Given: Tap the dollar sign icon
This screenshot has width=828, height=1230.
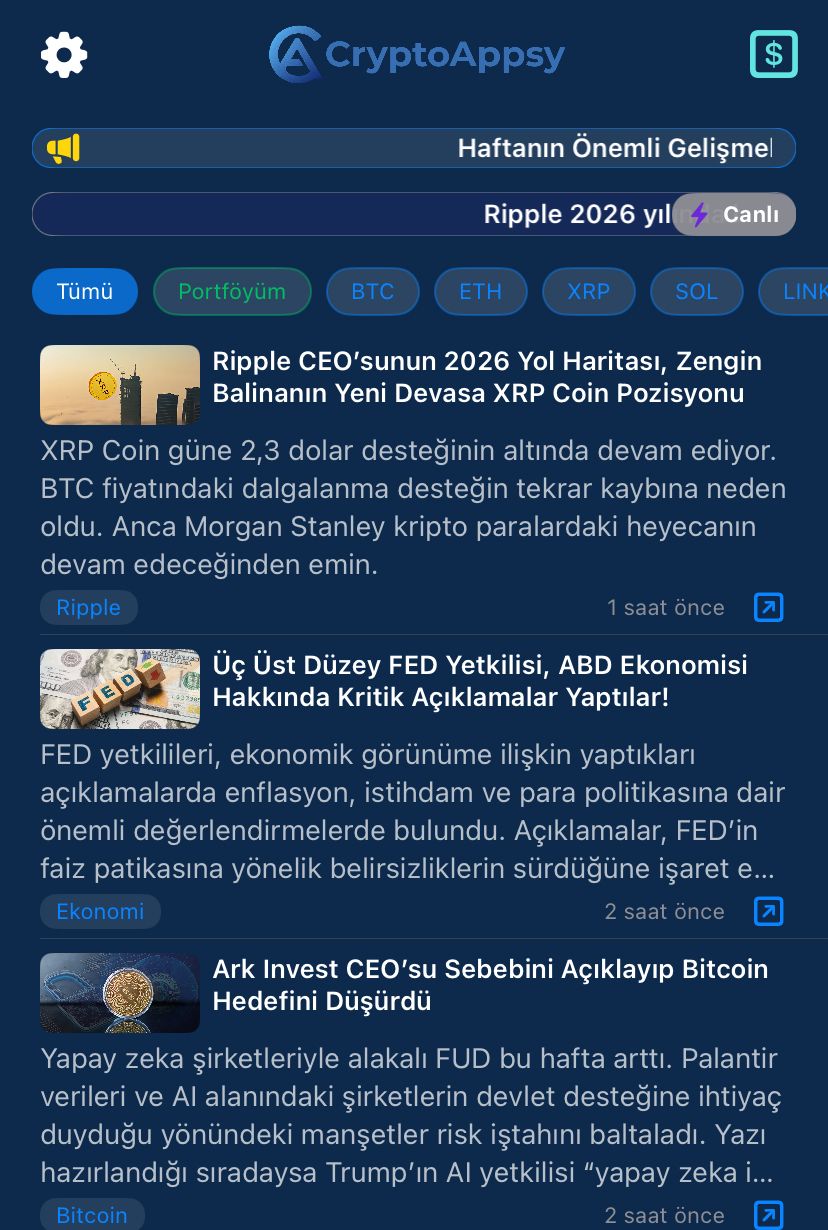Looking at the screenshot, I should pos(773,54).
